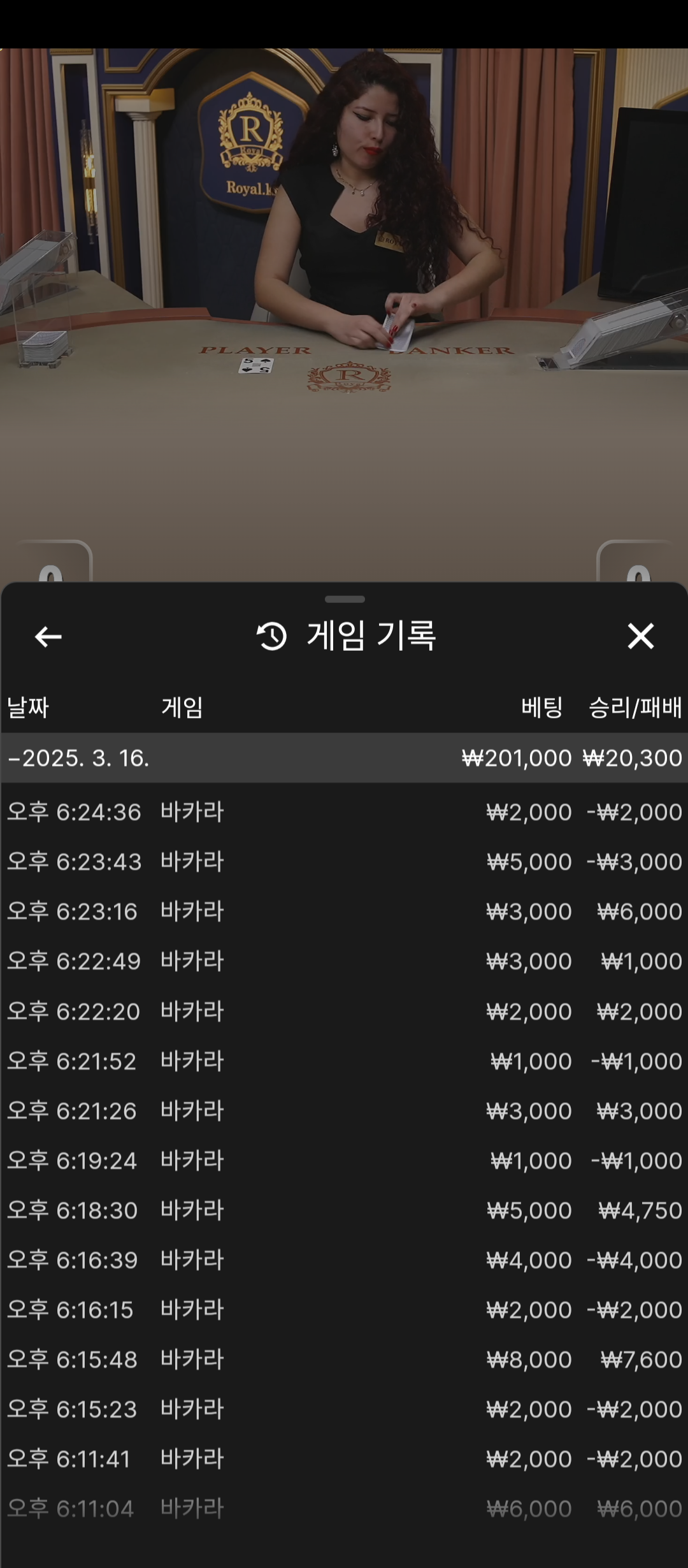This screenshot has height=1568, width=688.
Task: Open the 오후 6:21:52 history row
Action: tap(344, 1061)
